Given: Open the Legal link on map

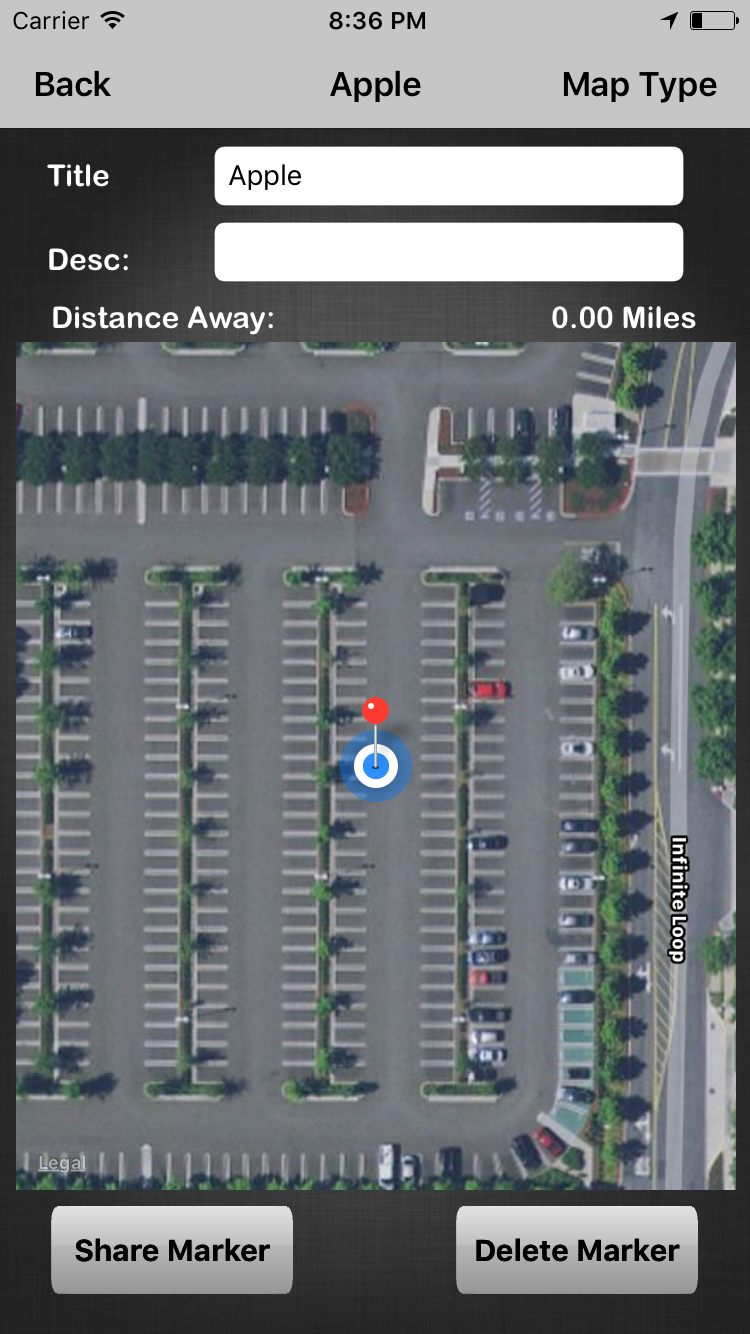Looking at the screenshot, I should 62,1163.
